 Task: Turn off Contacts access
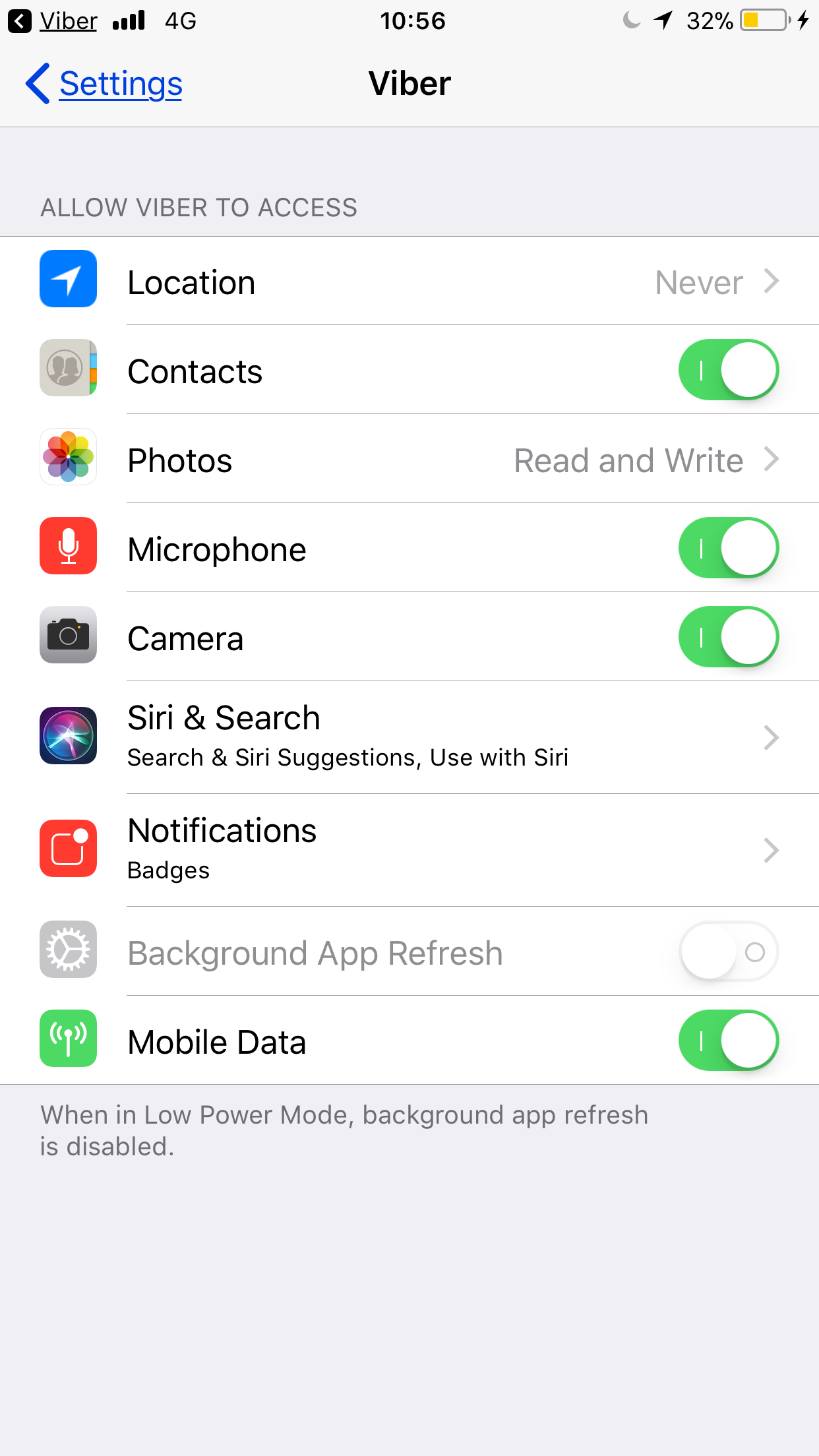(x=729, y=370)
